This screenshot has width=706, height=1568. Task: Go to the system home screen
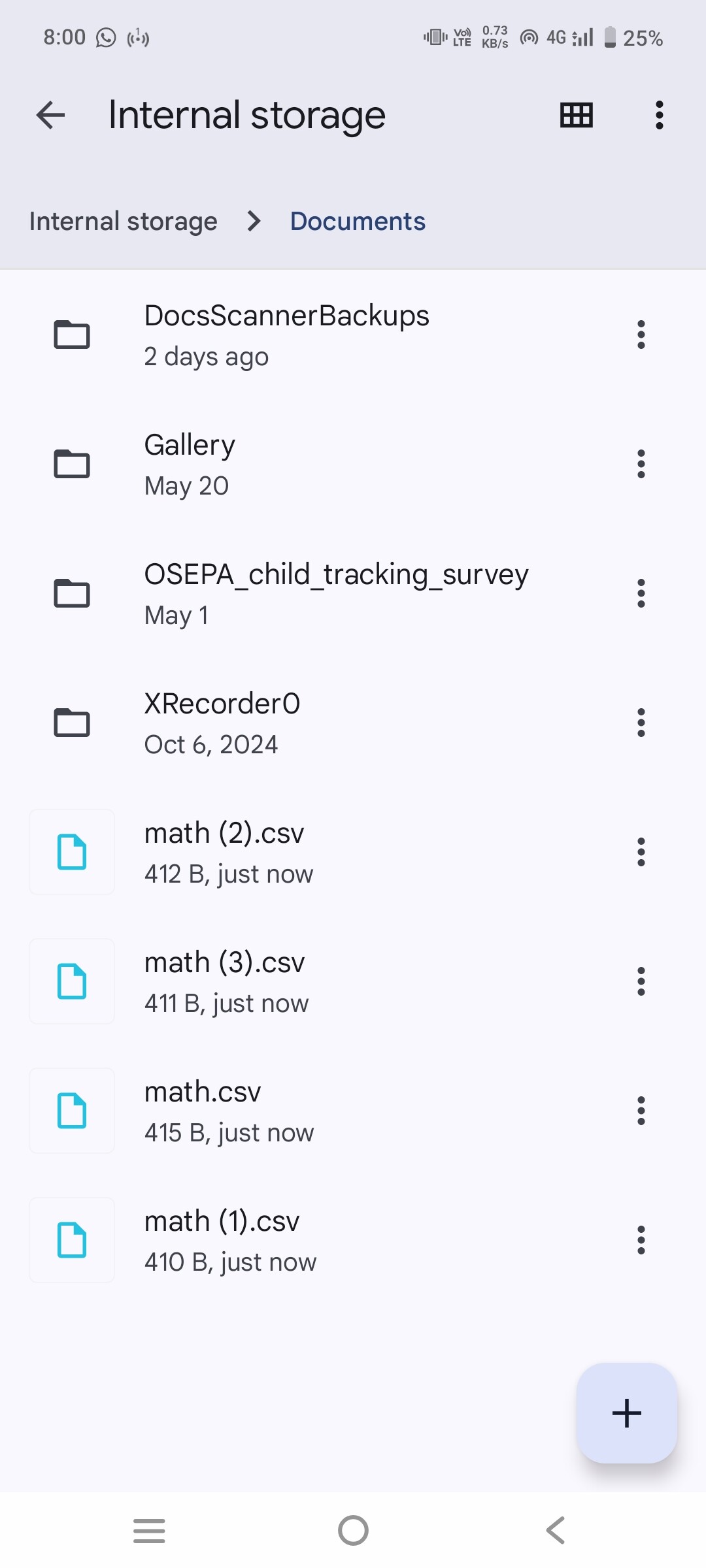(353, 1531)
